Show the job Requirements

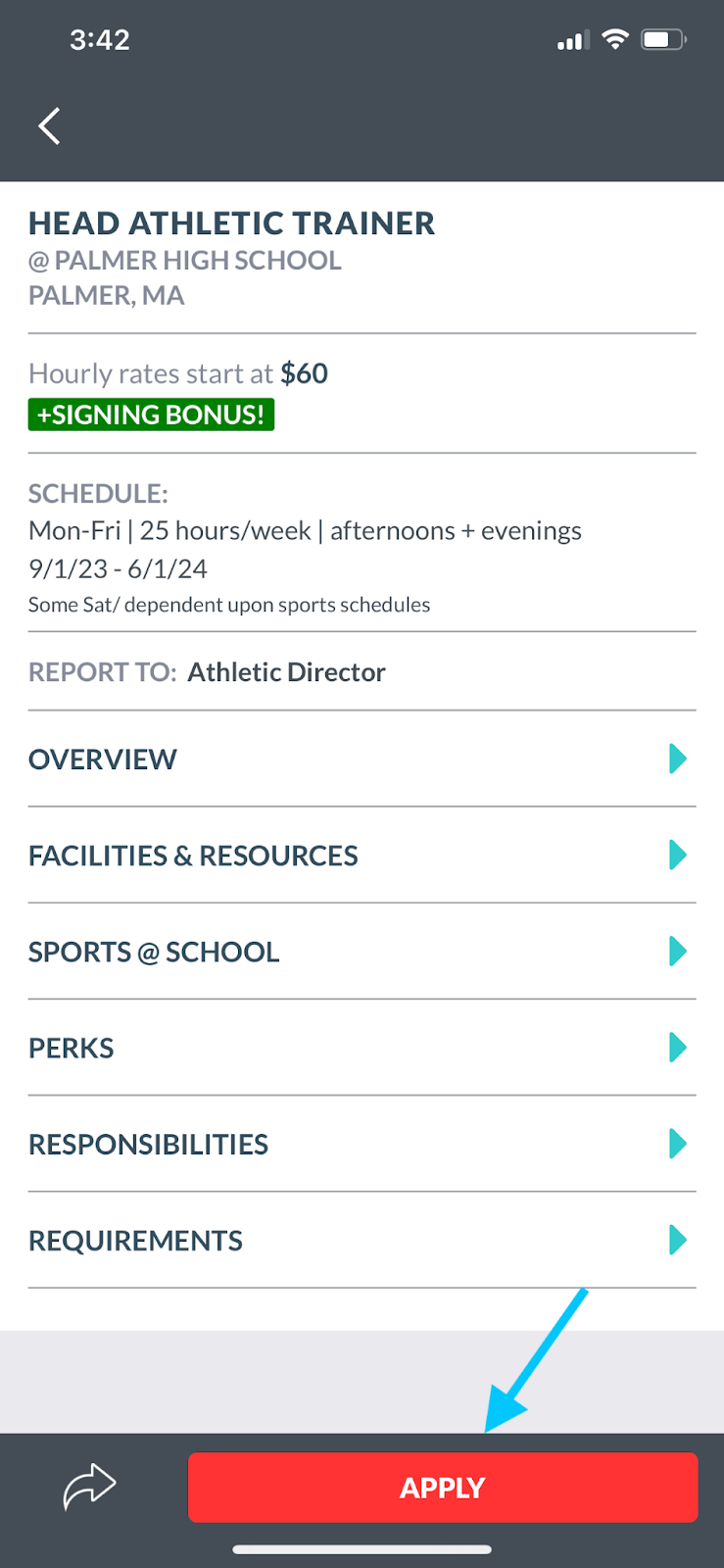[x=361, y=1241]
